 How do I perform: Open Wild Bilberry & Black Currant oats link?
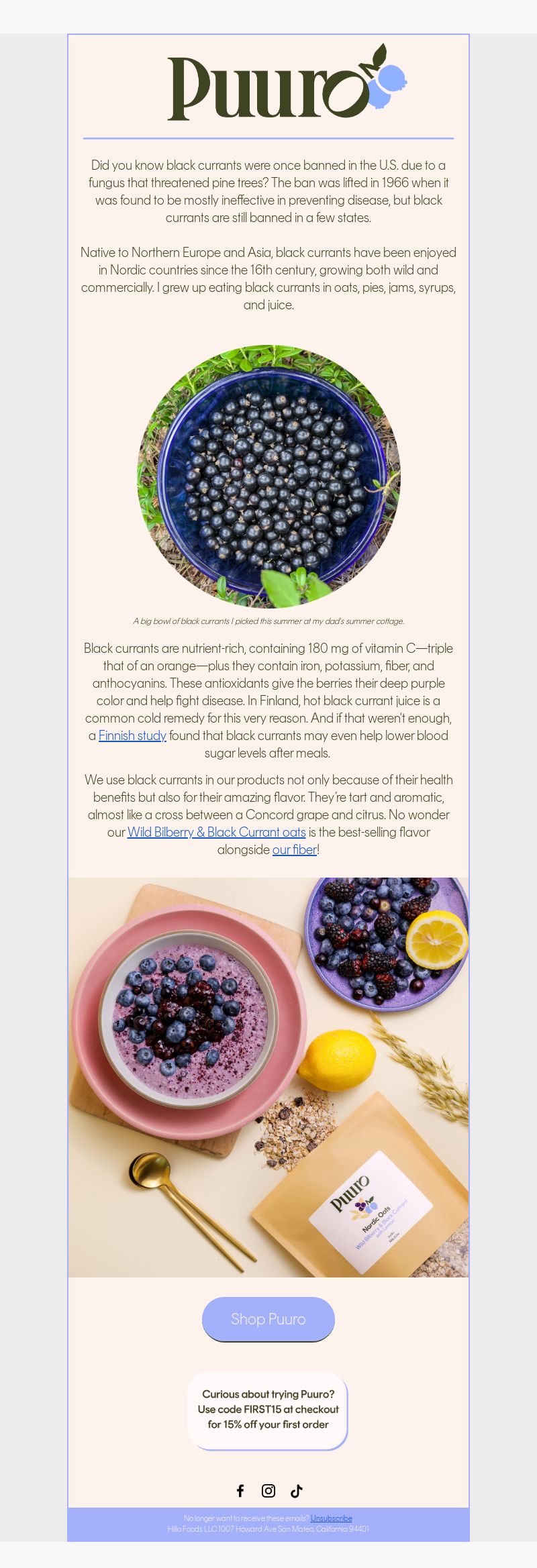tap(216, 832)
